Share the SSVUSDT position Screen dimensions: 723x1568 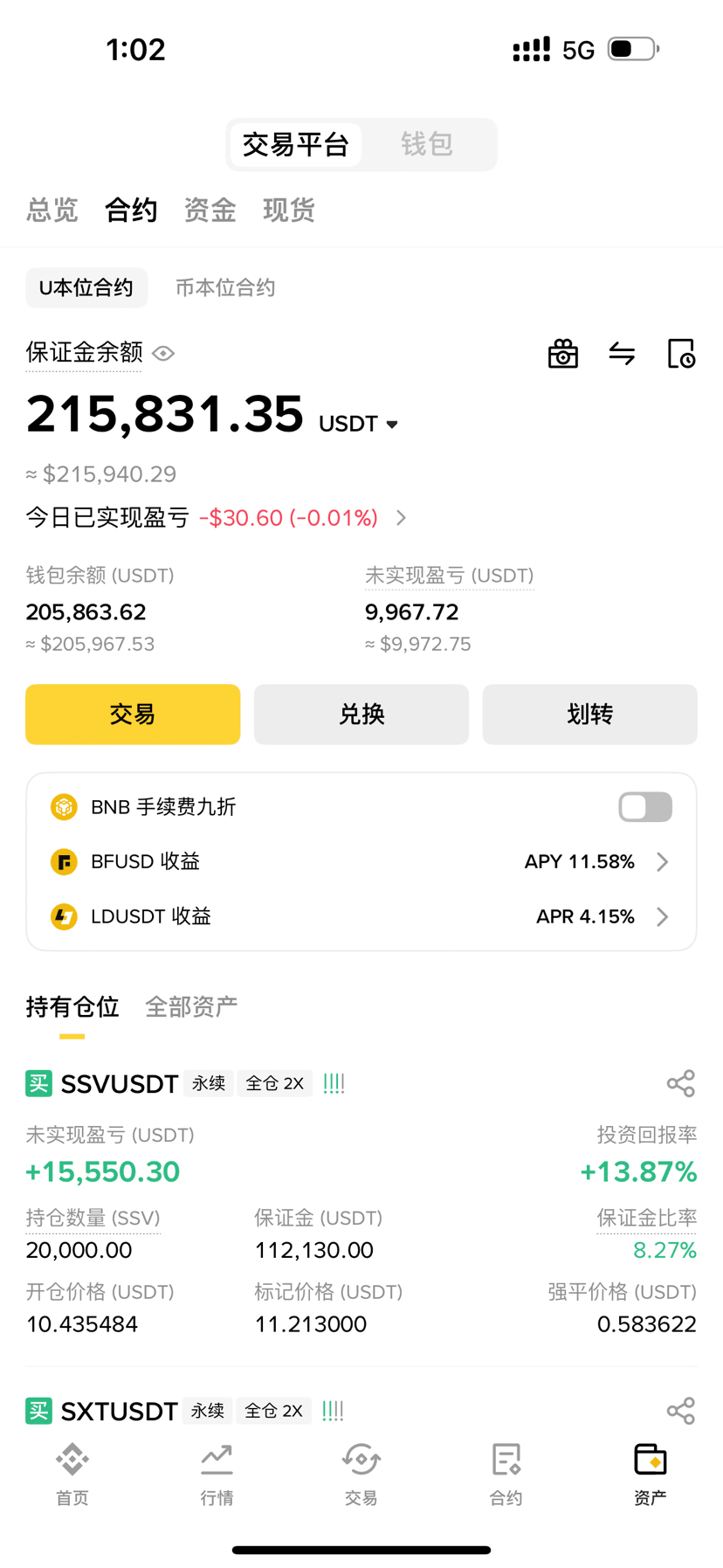(681, 1084)
